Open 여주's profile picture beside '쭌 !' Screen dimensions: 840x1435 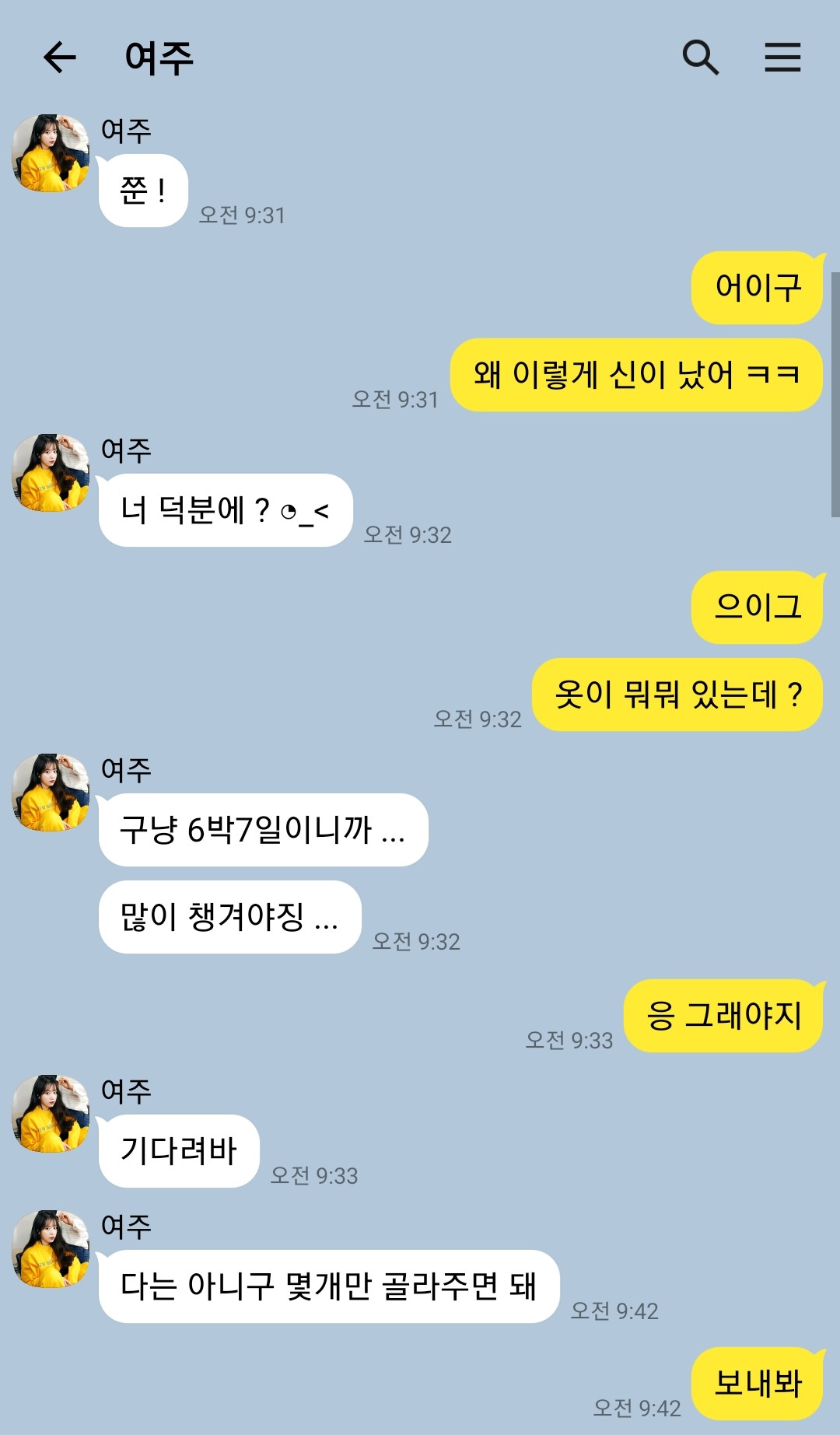tap(51, 153)
